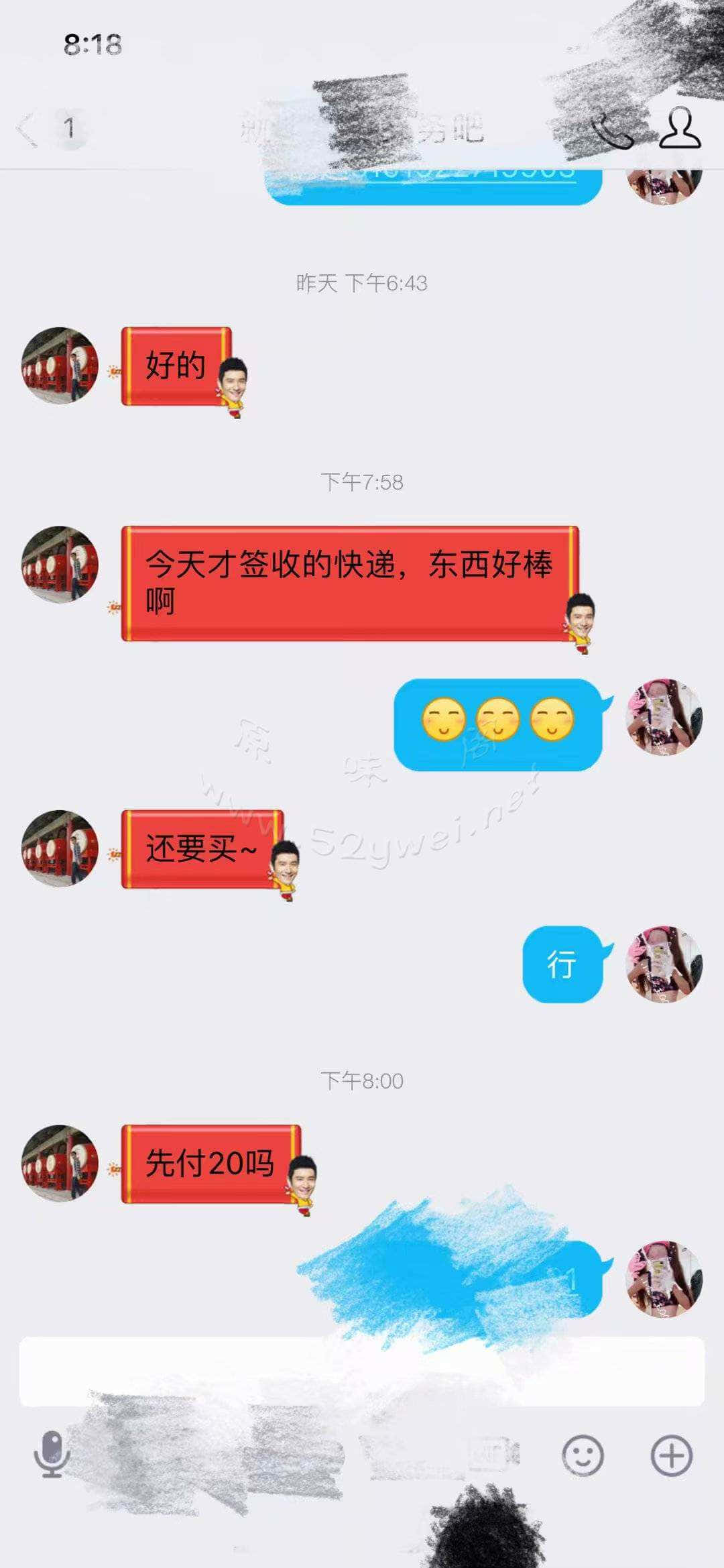Open the plus attachment menu
This screenshot has height=1568, width=724.
click(x=671, y=1455)
